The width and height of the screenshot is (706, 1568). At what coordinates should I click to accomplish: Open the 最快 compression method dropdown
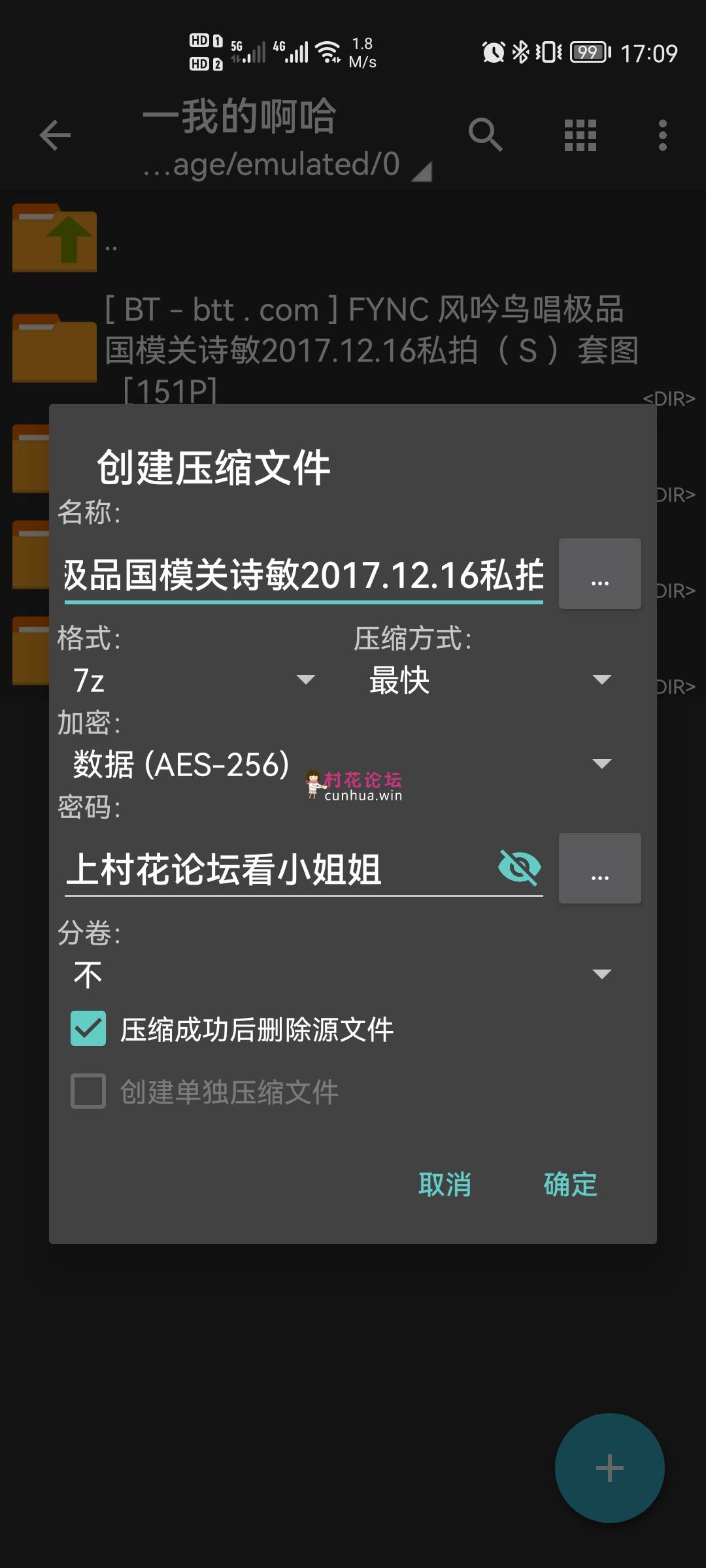[490, 680]
